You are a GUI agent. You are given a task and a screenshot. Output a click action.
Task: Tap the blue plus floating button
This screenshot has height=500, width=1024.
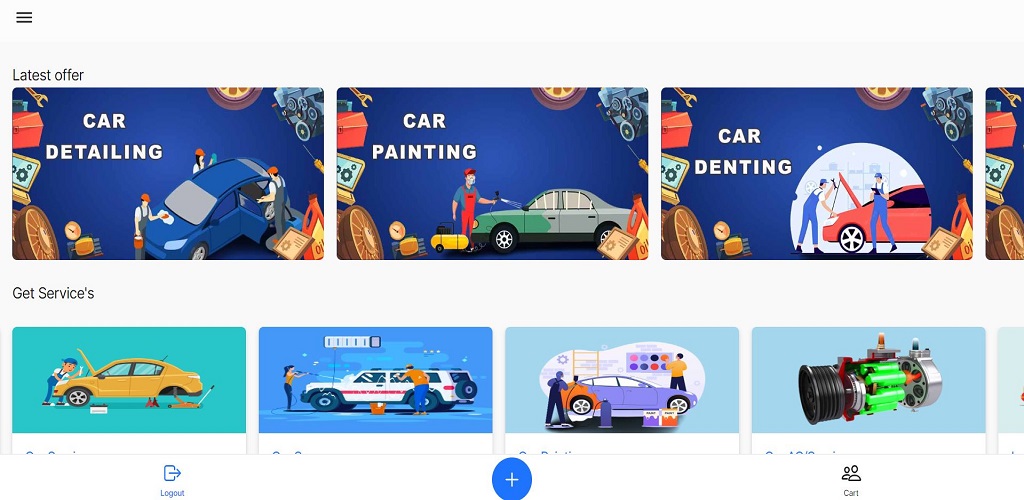(x=512, y=480)
